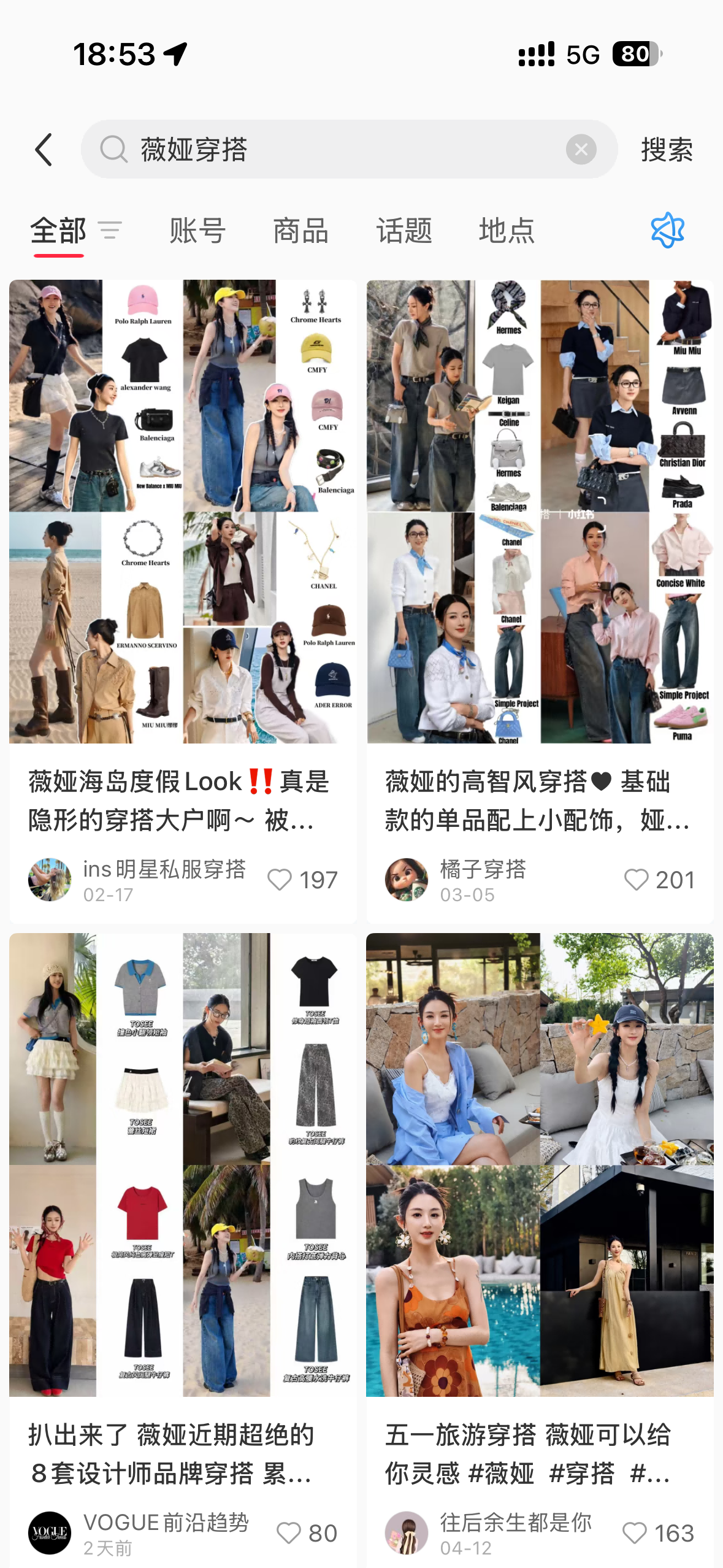Like the post by VOGUE前沿趋势
This screenshot has height=1568, width=723.
click(x=289, y=1533)
